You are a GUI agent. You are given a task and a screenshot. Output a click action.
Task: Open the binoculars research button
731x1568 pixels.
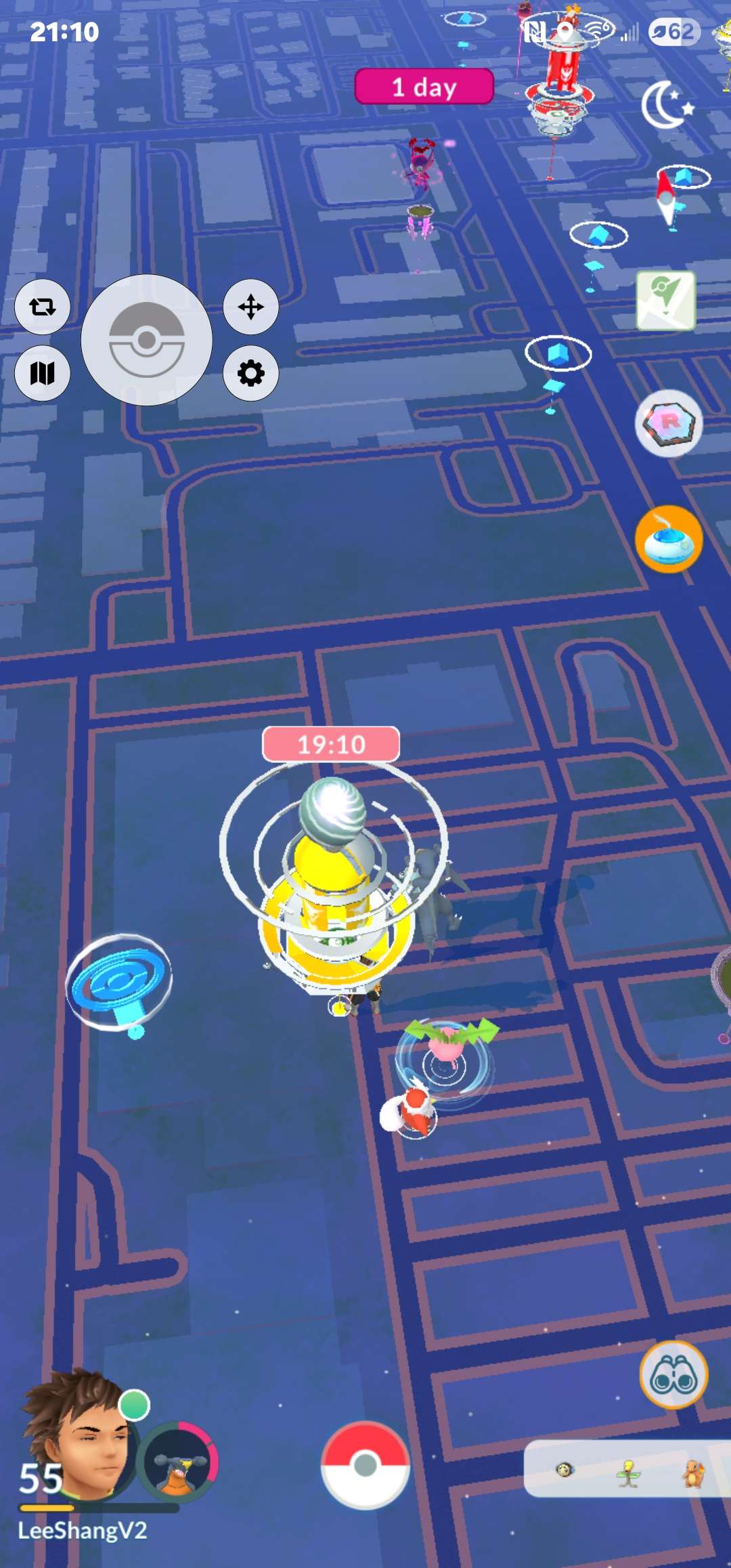click(673, 1374)
